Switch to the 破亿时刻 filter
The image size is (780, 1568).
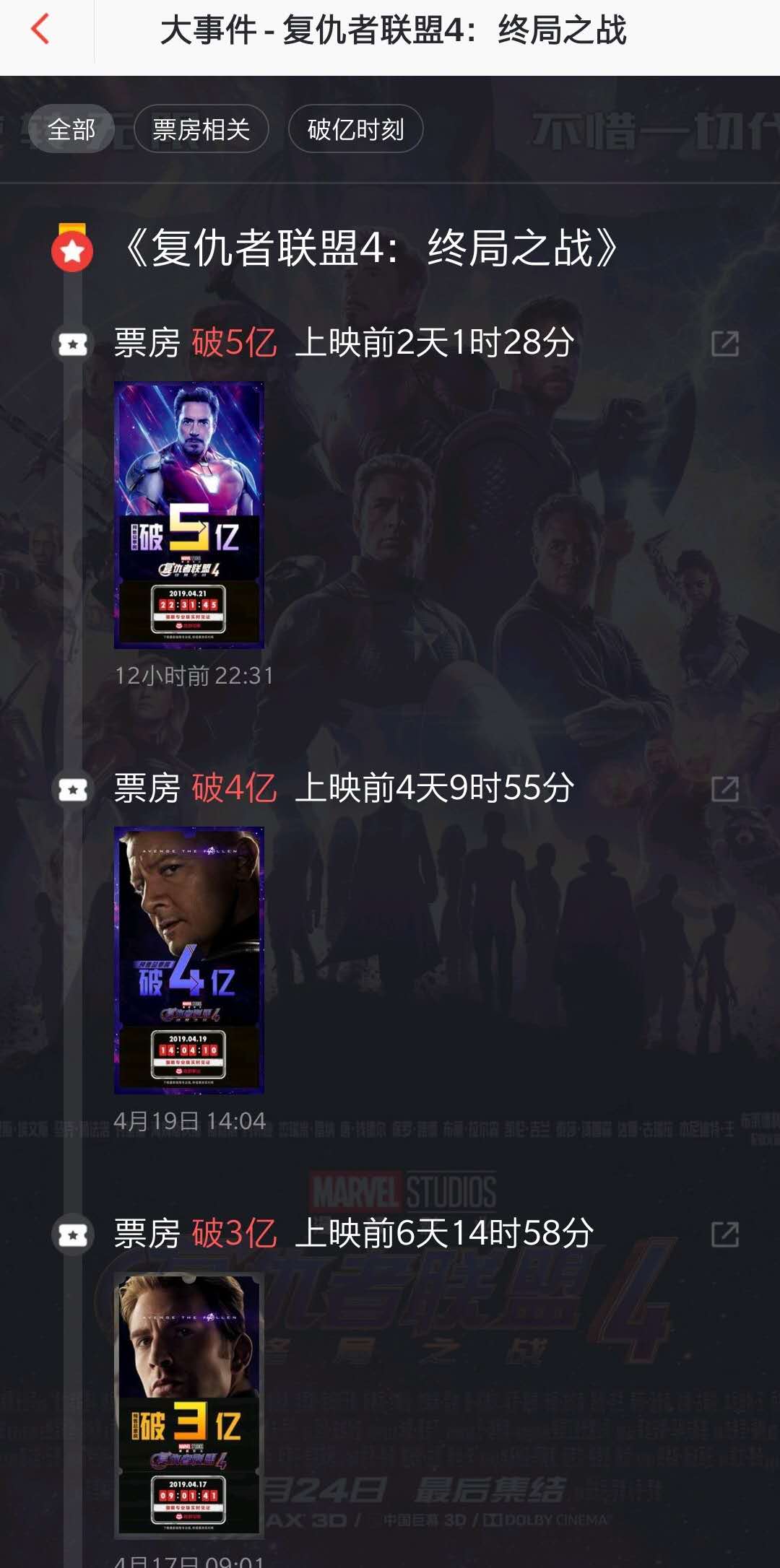(x=355, y=129)
